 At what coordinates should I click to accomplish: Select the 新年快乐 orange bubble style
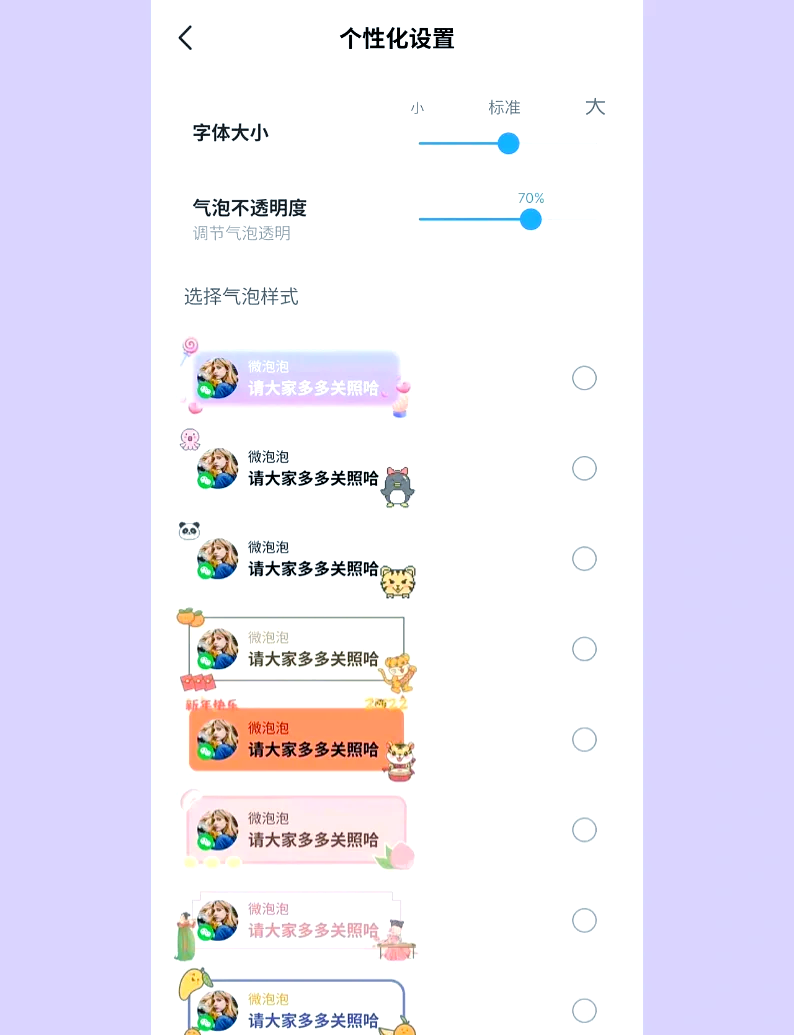pos(584,739)
